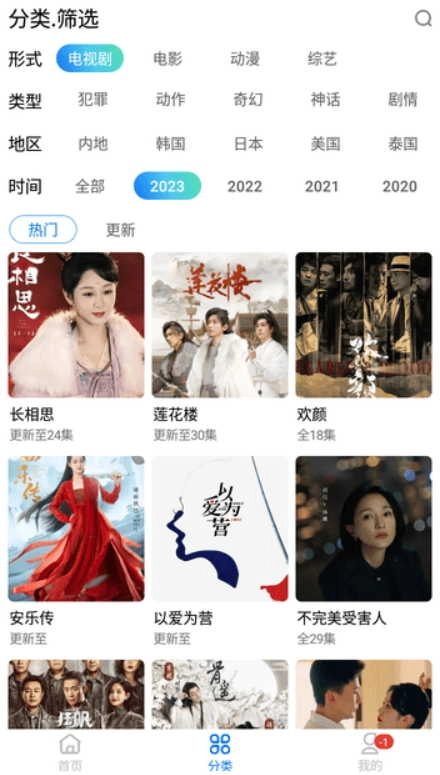The width and height of the screenshot is (440, 775).
Task: Switch sorting to 更新
Action: pos(120,230)
